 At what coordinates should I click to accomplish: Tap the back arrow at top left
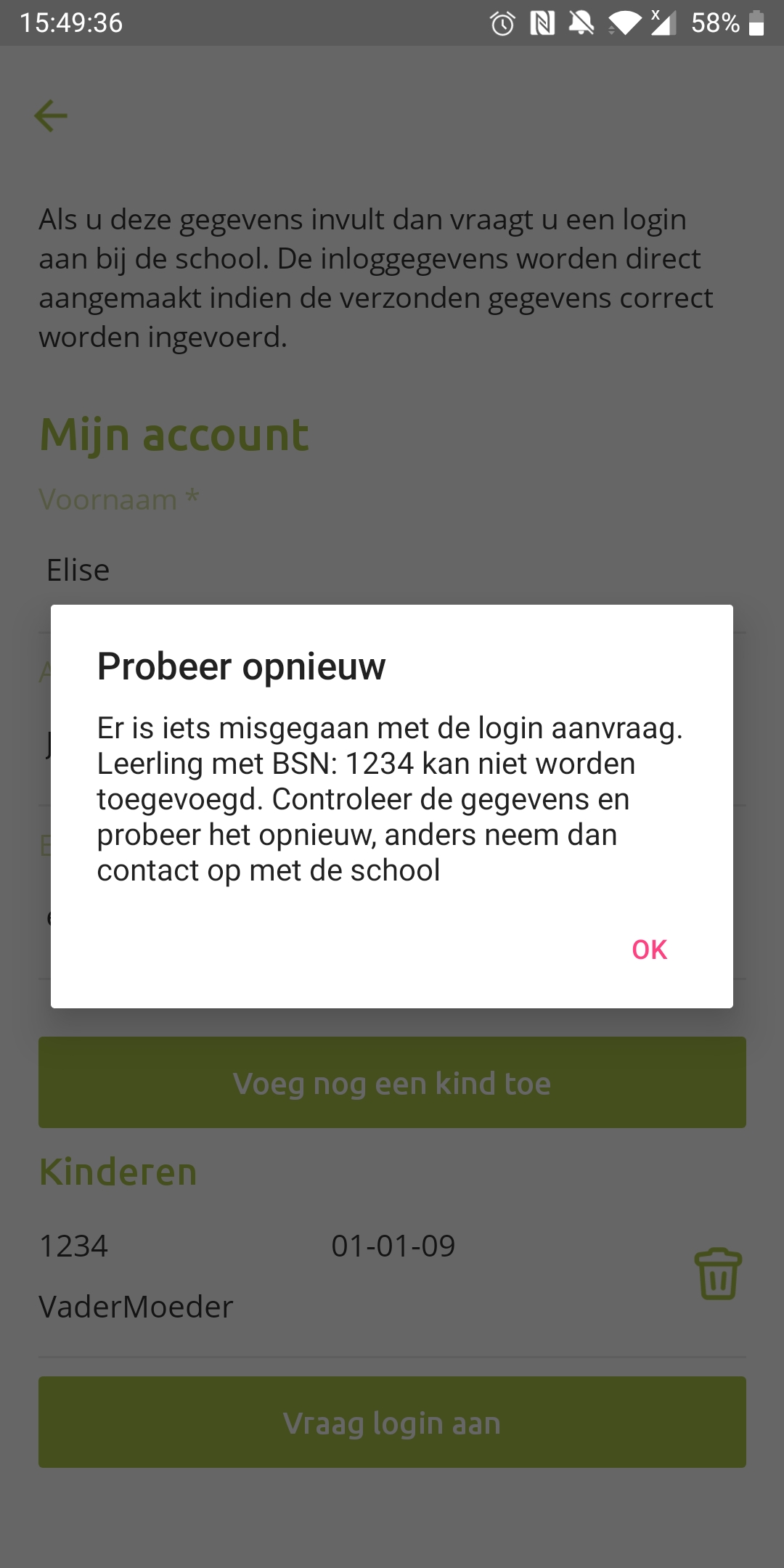click(x=49, y=115)
